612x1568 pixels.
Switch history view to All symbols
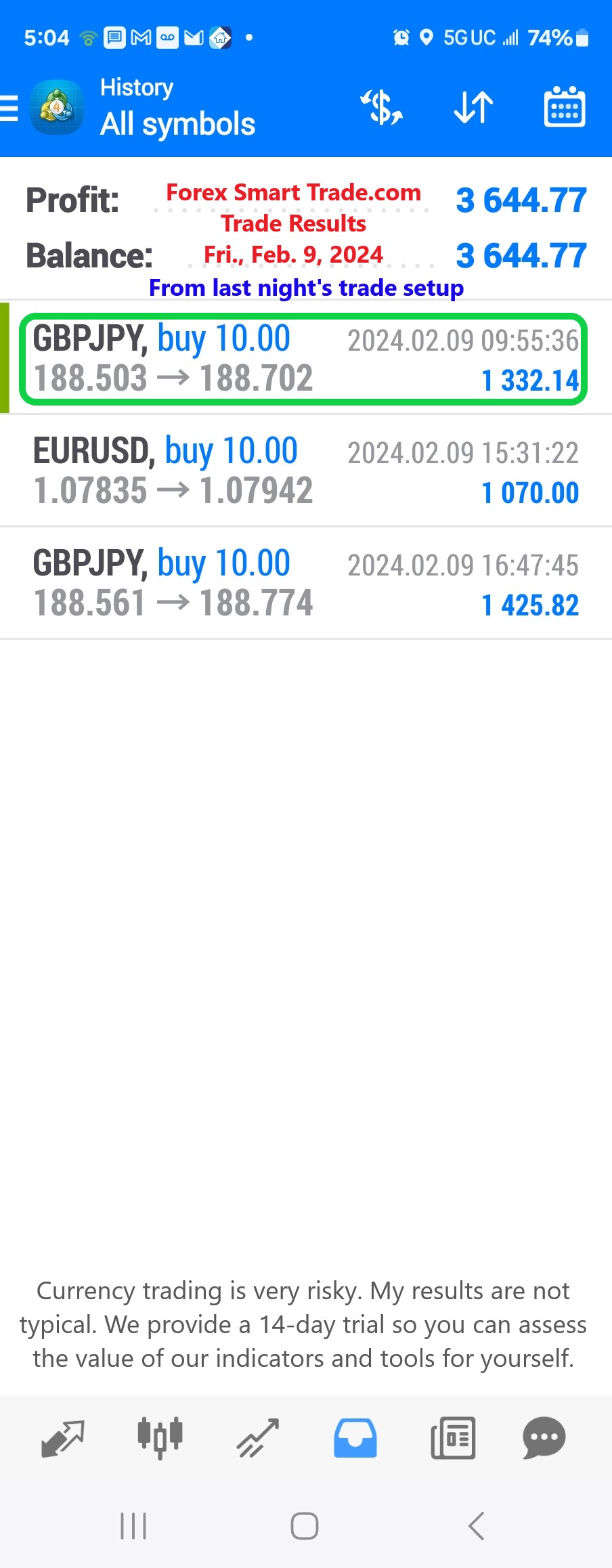(177, 124)
